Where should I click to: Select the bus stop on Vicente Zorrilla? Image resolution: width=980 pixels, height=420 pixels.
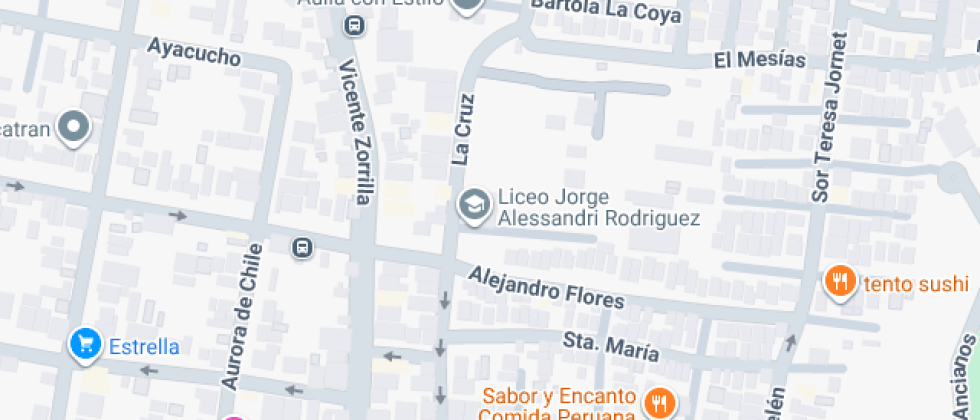(x=352, y=25)
